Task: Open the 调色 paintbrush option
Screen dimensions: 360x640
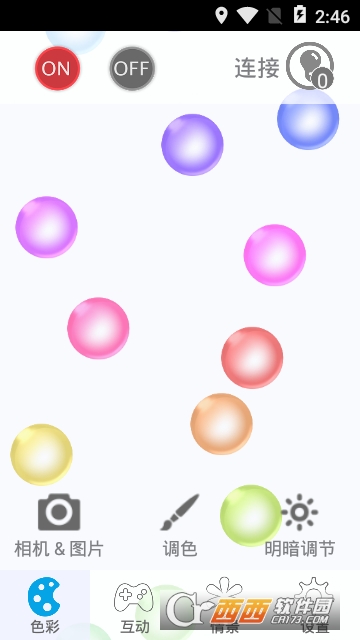Action: pos(180,526)
